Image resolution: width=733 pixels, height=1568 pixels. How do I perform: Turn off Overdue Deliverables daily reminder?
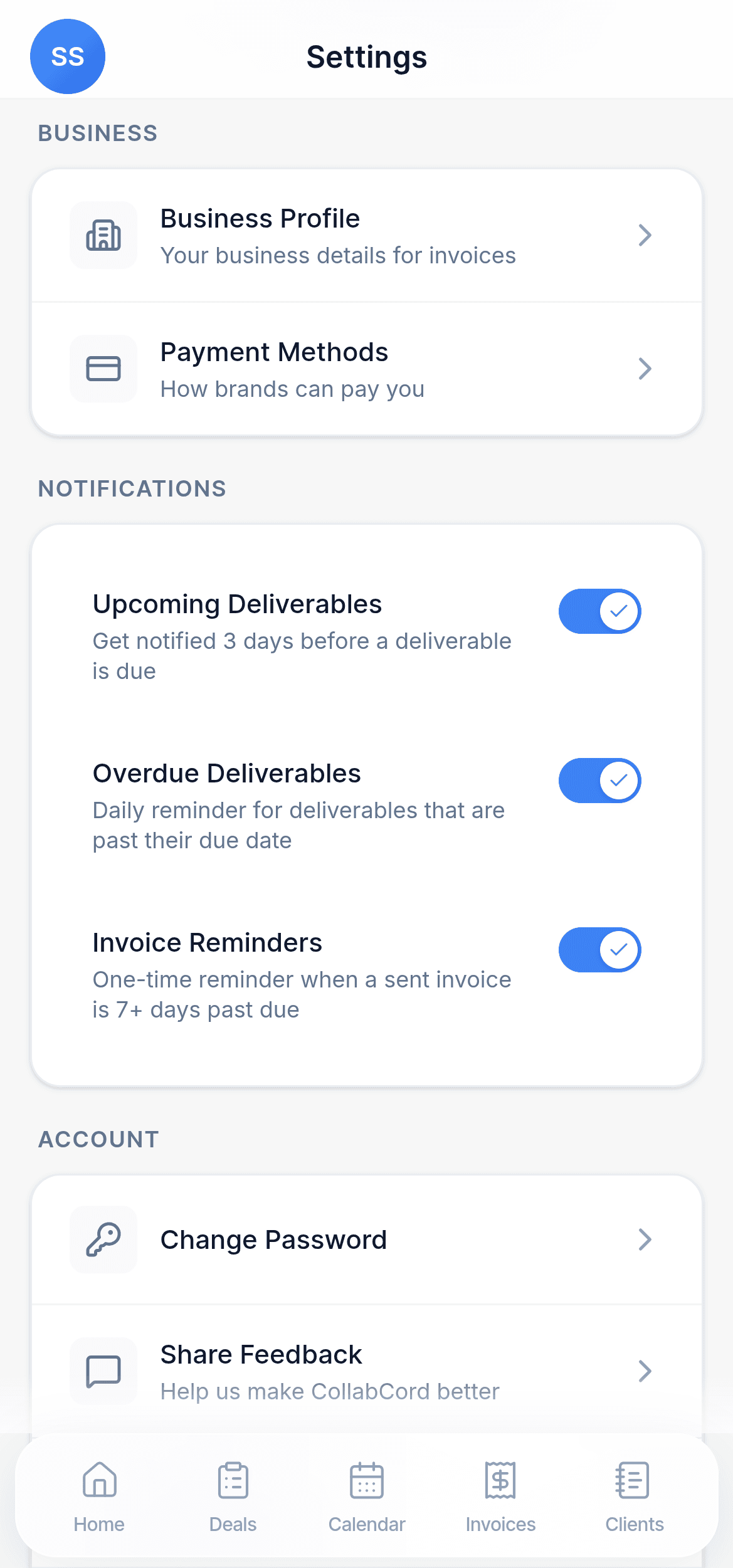pos(599,781)
